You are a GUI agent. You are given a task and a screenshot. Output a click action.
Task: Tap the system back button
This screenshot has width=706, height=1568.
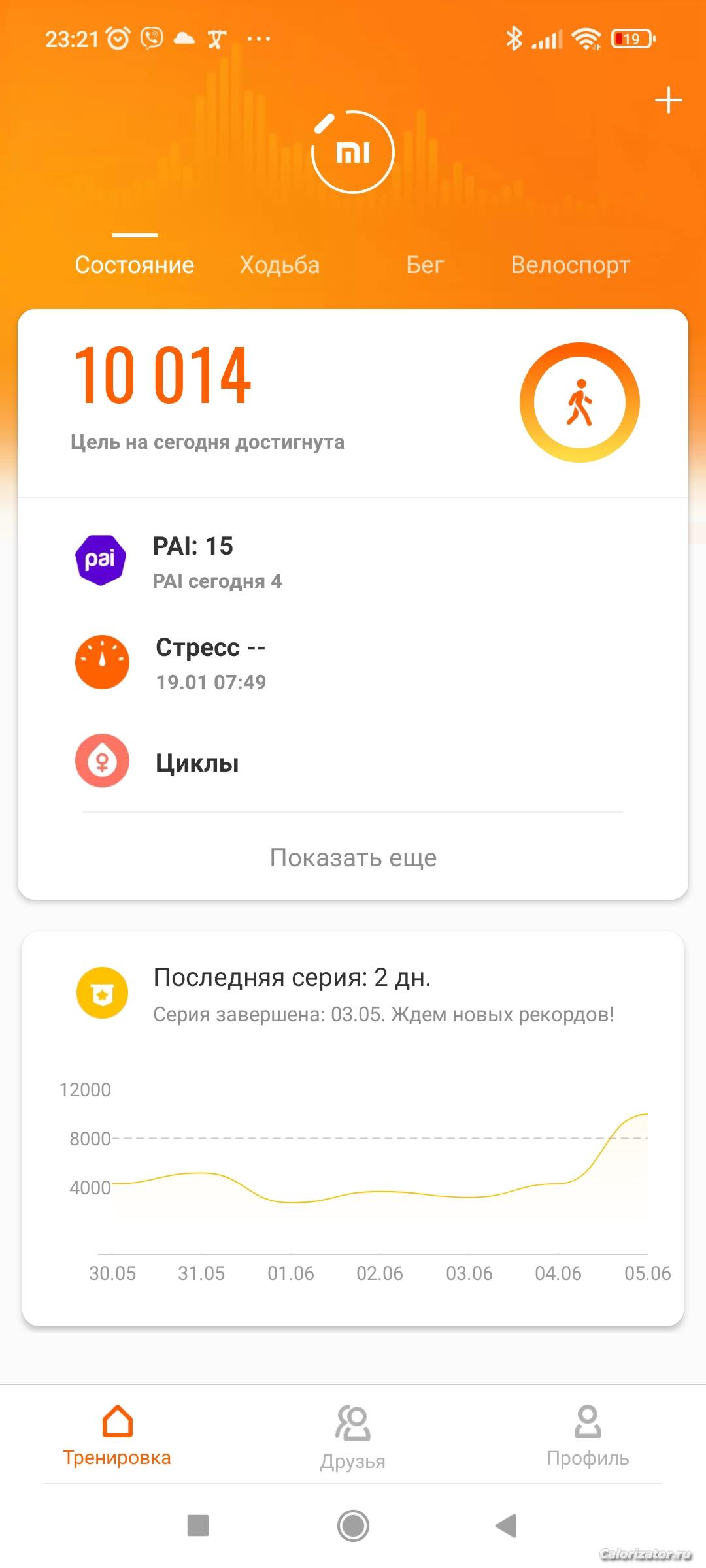pyautogui.click(x=506, y=1526)
